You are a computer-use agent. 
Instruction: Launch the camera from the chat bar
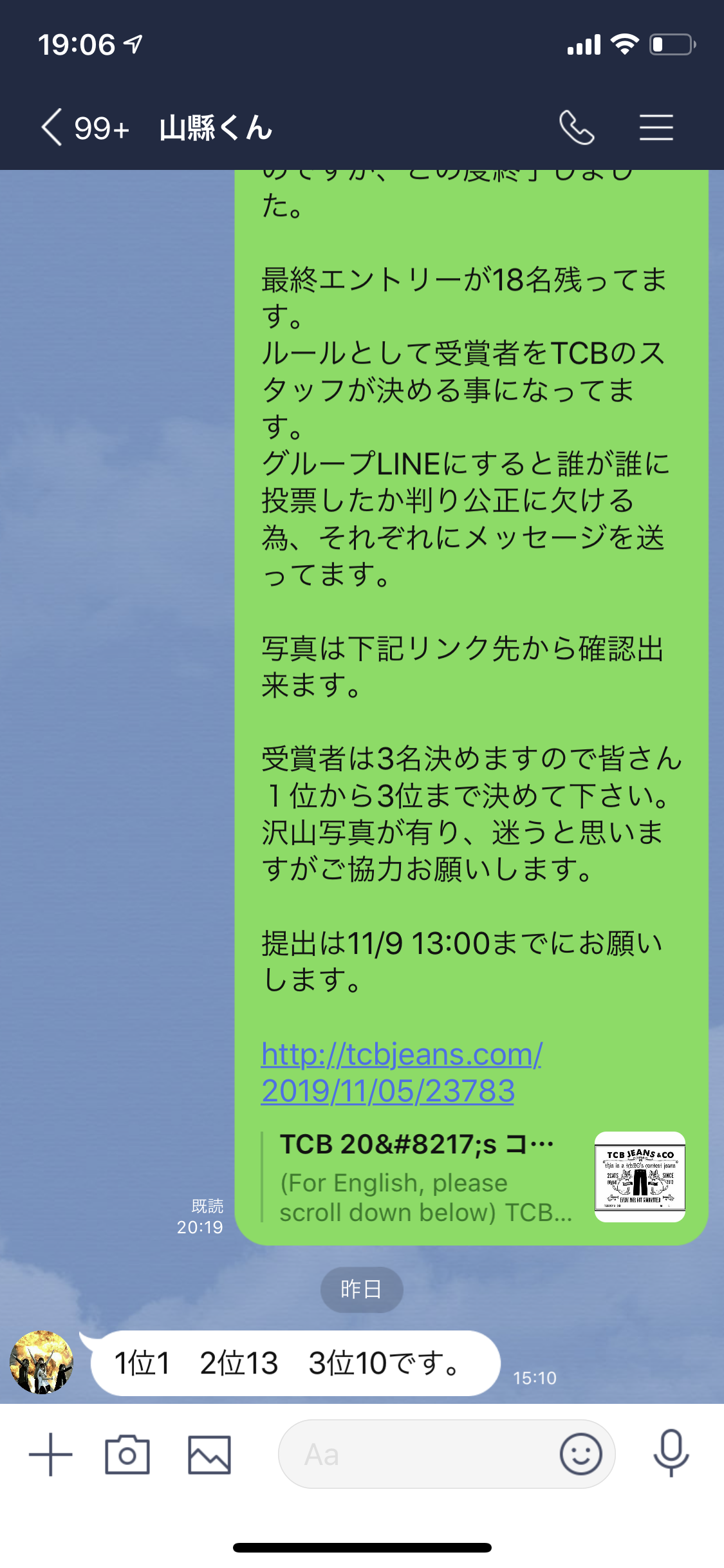click(x=127, y=1455)
